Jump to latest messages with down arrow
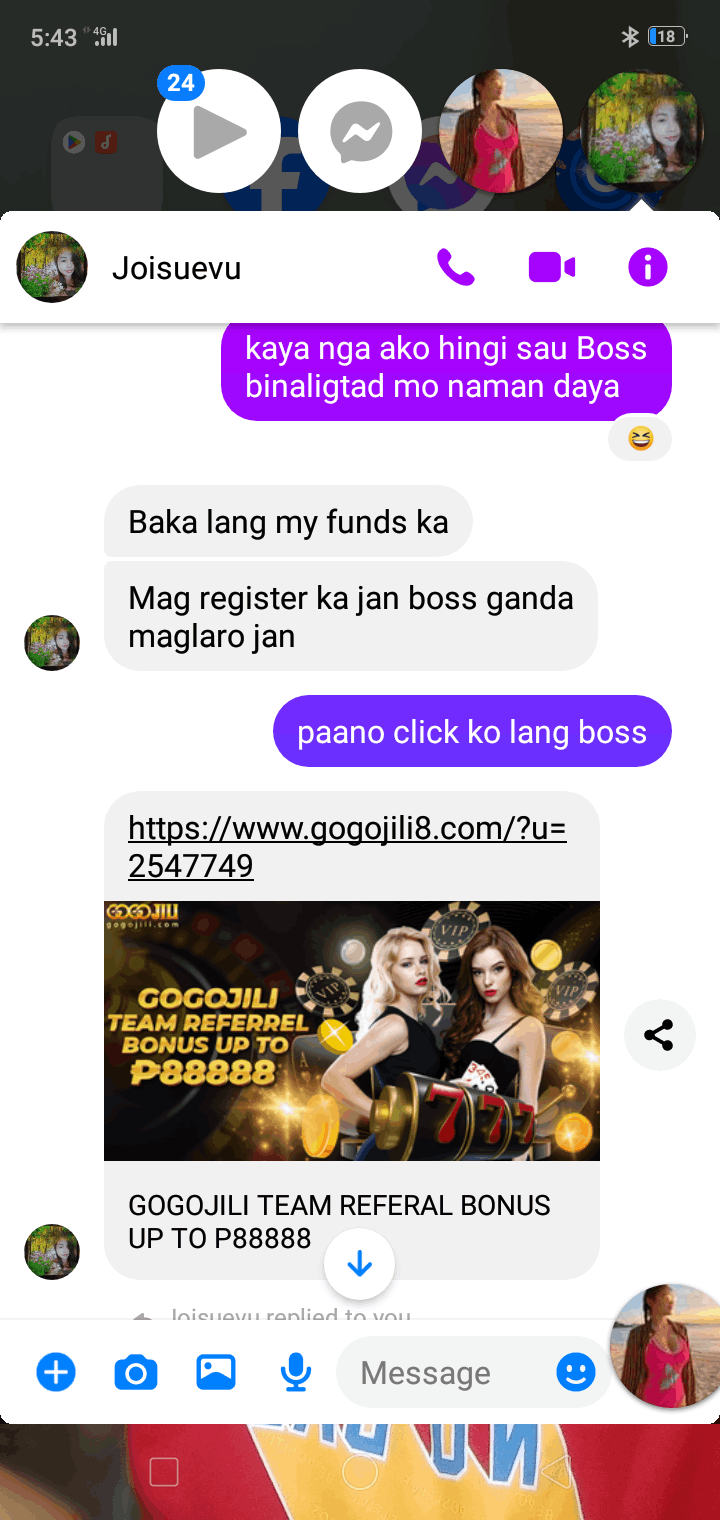 click(359, 1265)
